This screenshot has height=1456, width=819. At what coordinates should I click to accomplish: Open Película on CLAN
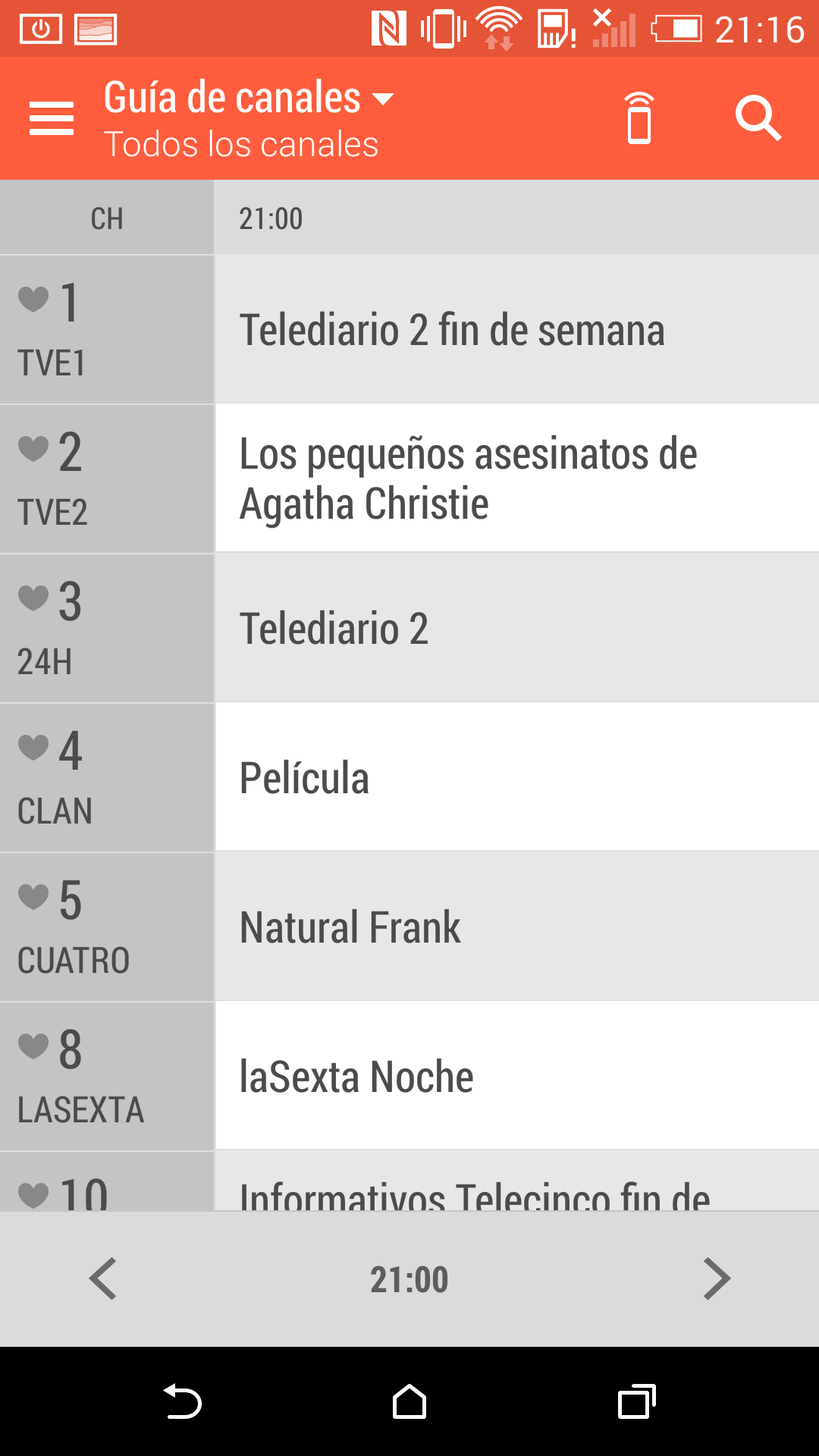516,777
